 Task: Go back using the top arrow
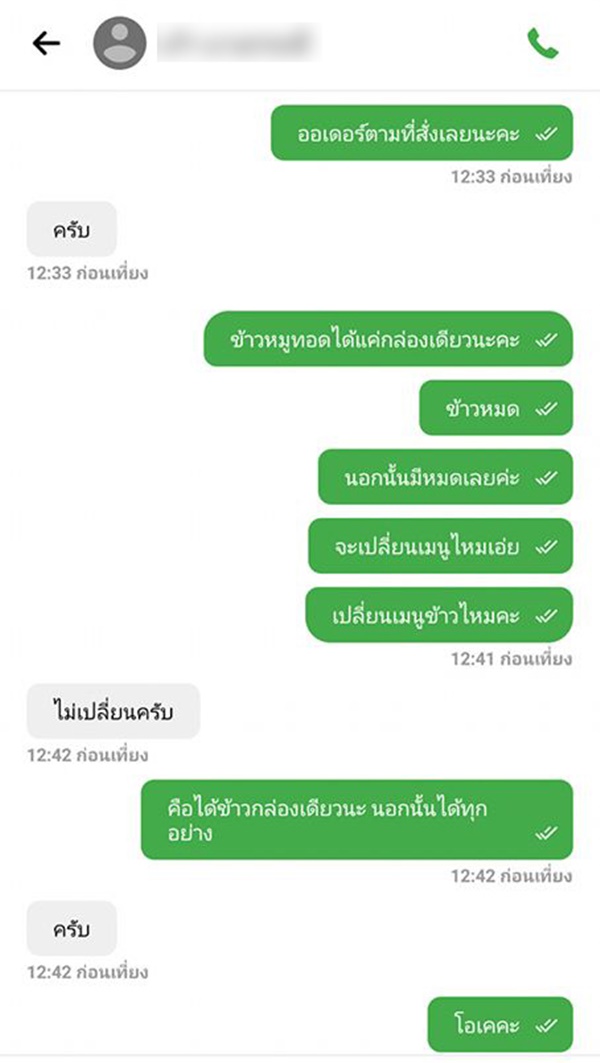point(46,43)
